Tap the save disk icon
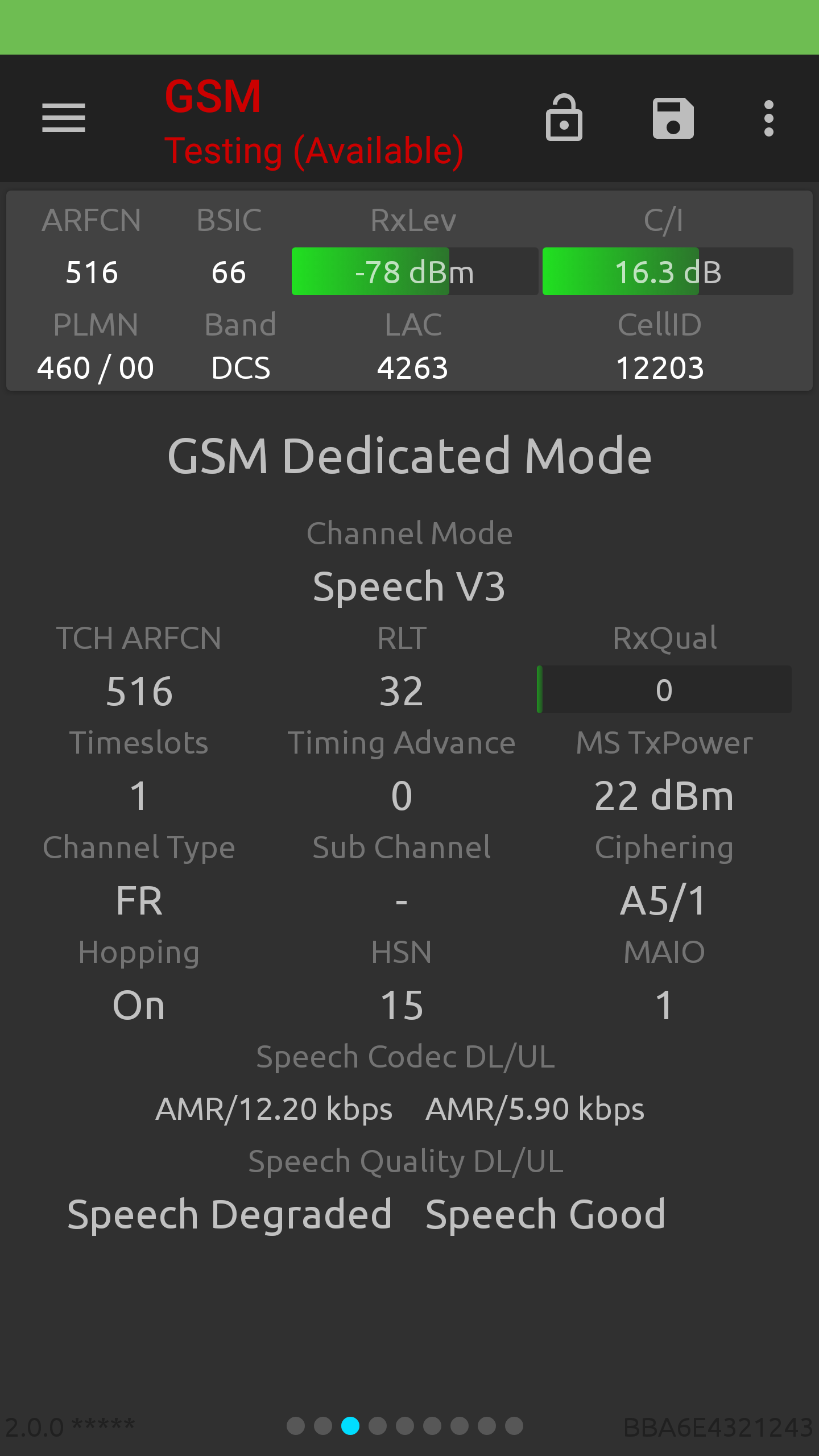 coord(673,118)
